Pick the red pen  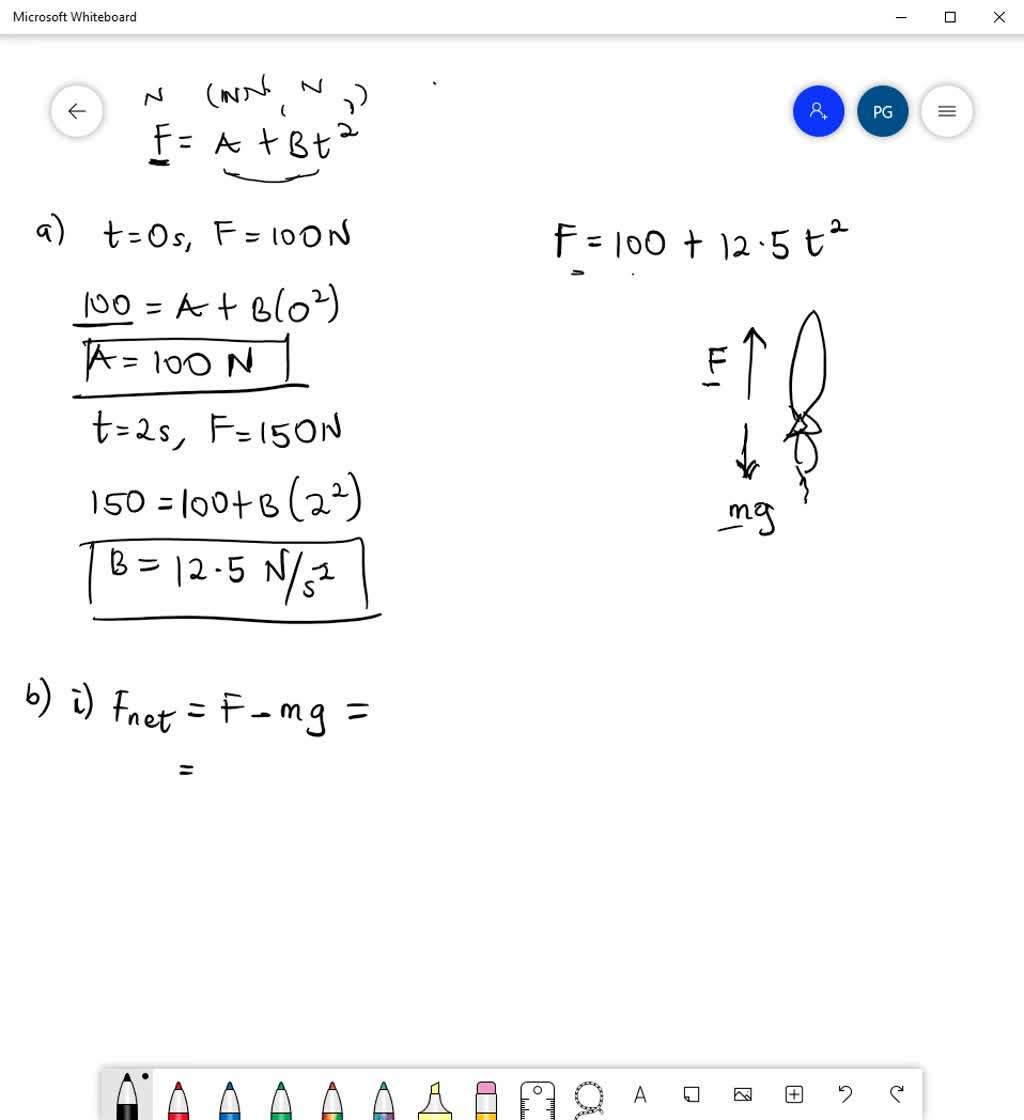click(x=179, y=1099)
